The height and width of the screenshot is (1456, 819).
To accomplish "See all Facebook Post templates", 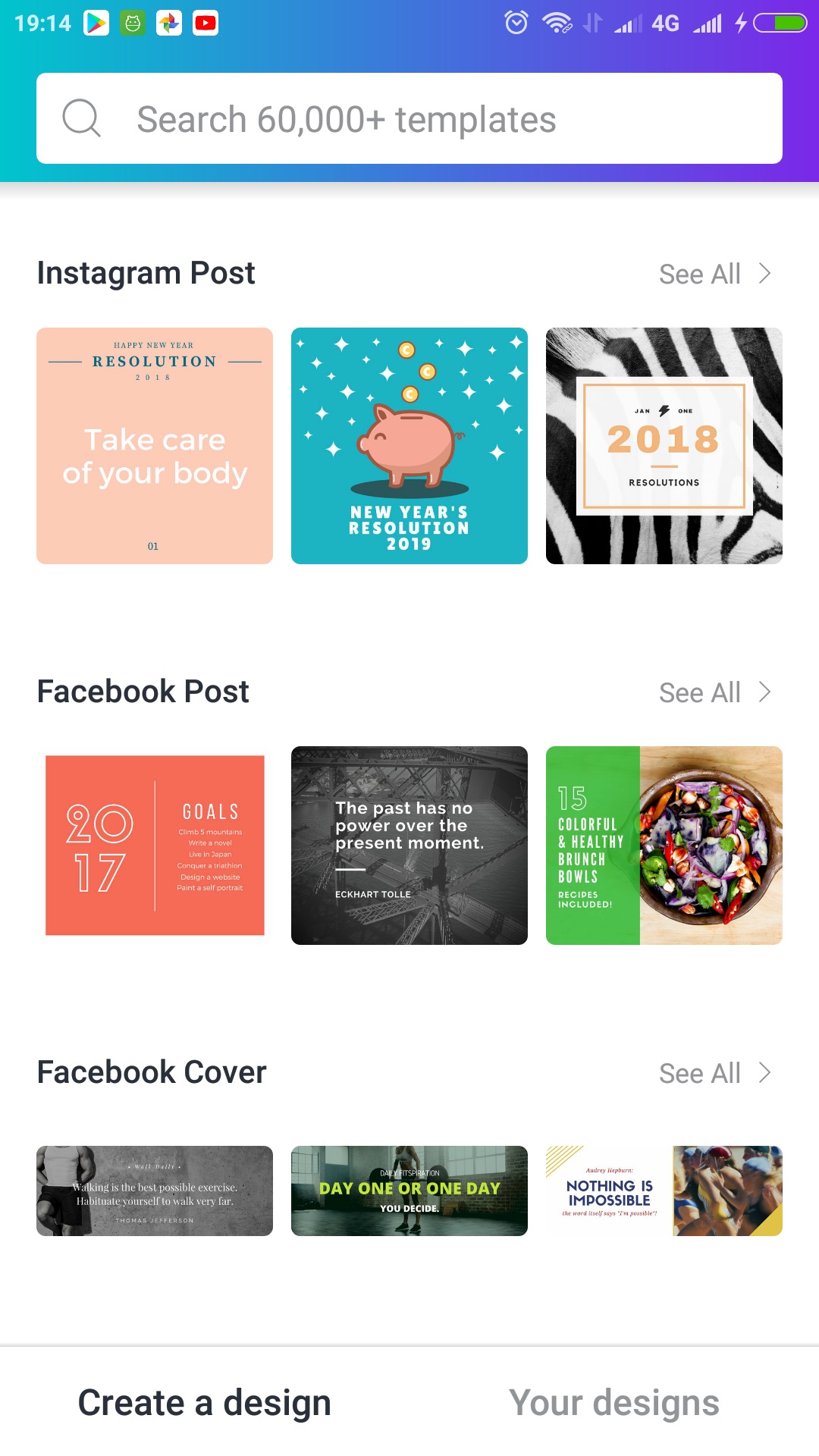I will (x=715, y=692).
